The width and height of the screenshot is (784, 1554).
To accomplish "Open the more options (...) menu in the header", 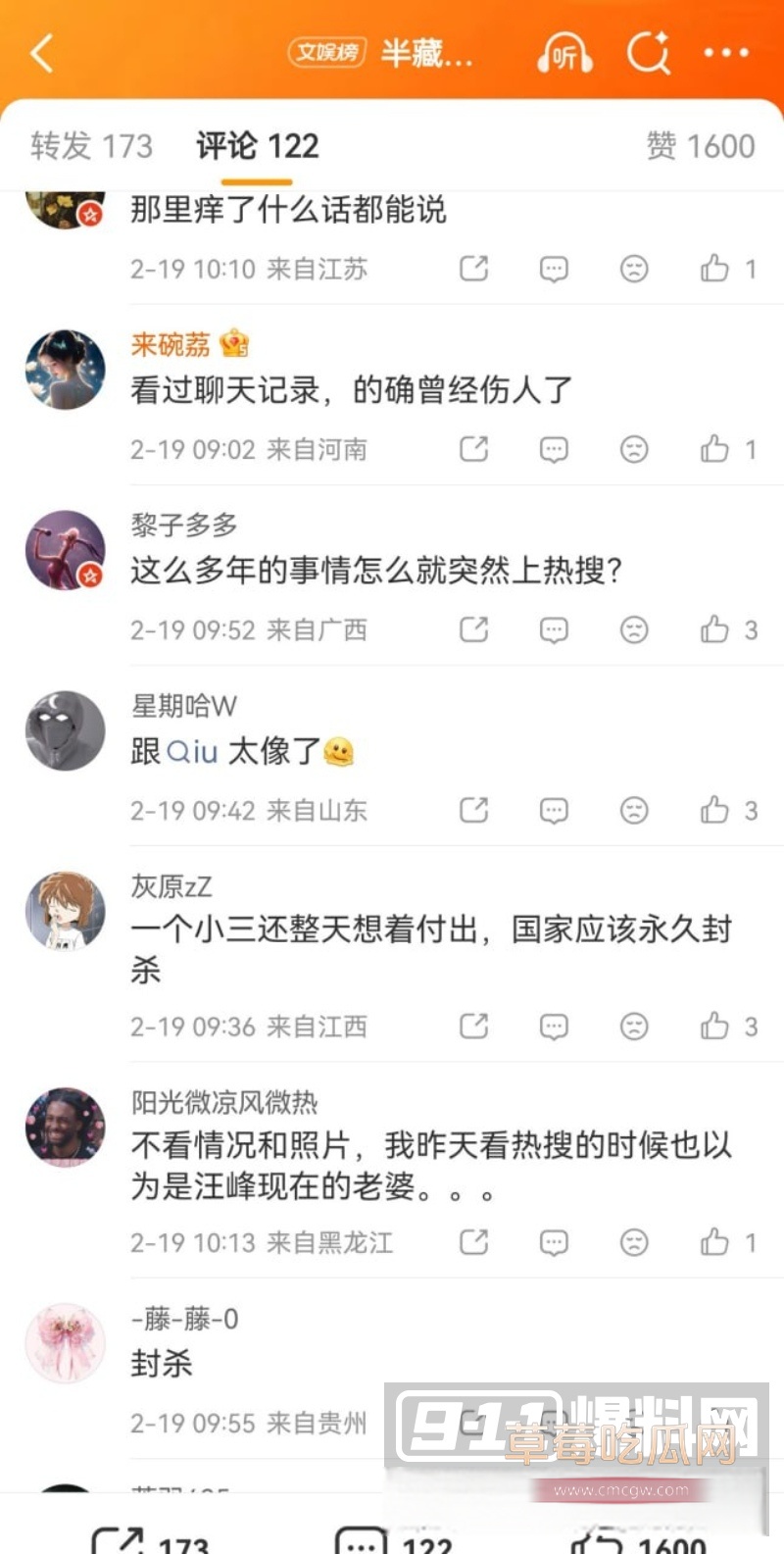I will [x=725, y=52].
